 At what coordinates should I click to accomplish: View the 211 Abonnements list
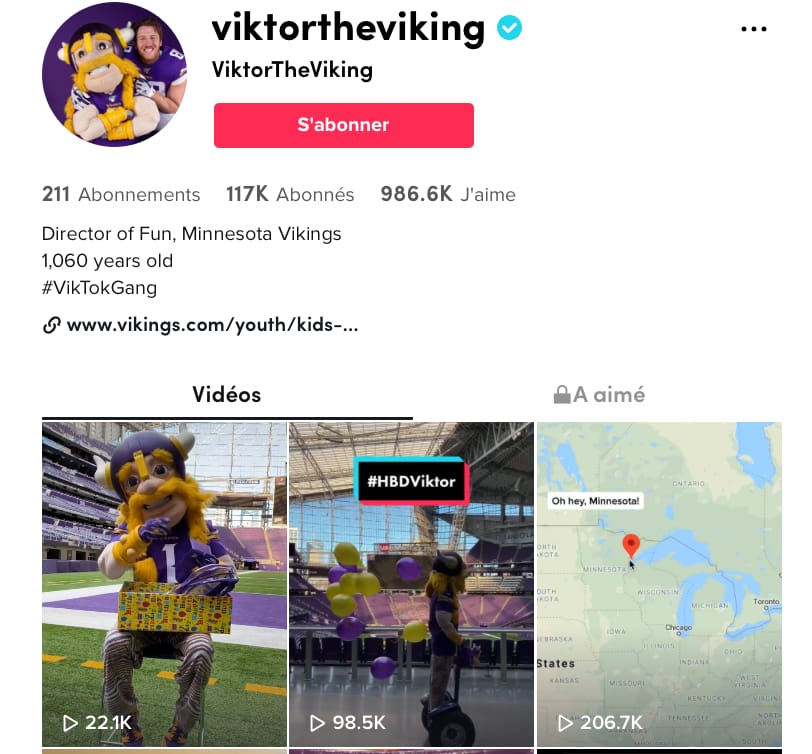(x=121, y=195)
